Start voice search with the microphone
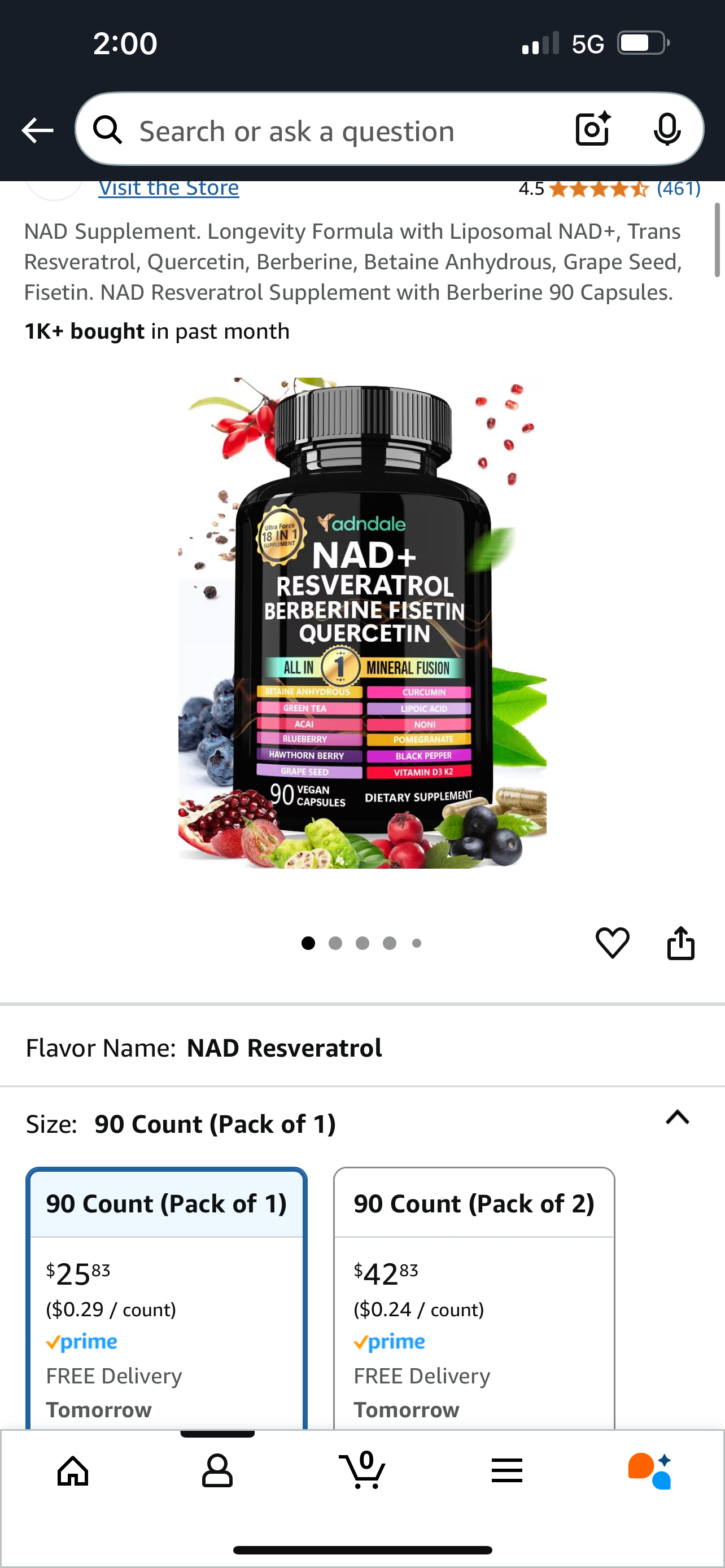This screenshot has height=1568, width=725. point(667,129)
